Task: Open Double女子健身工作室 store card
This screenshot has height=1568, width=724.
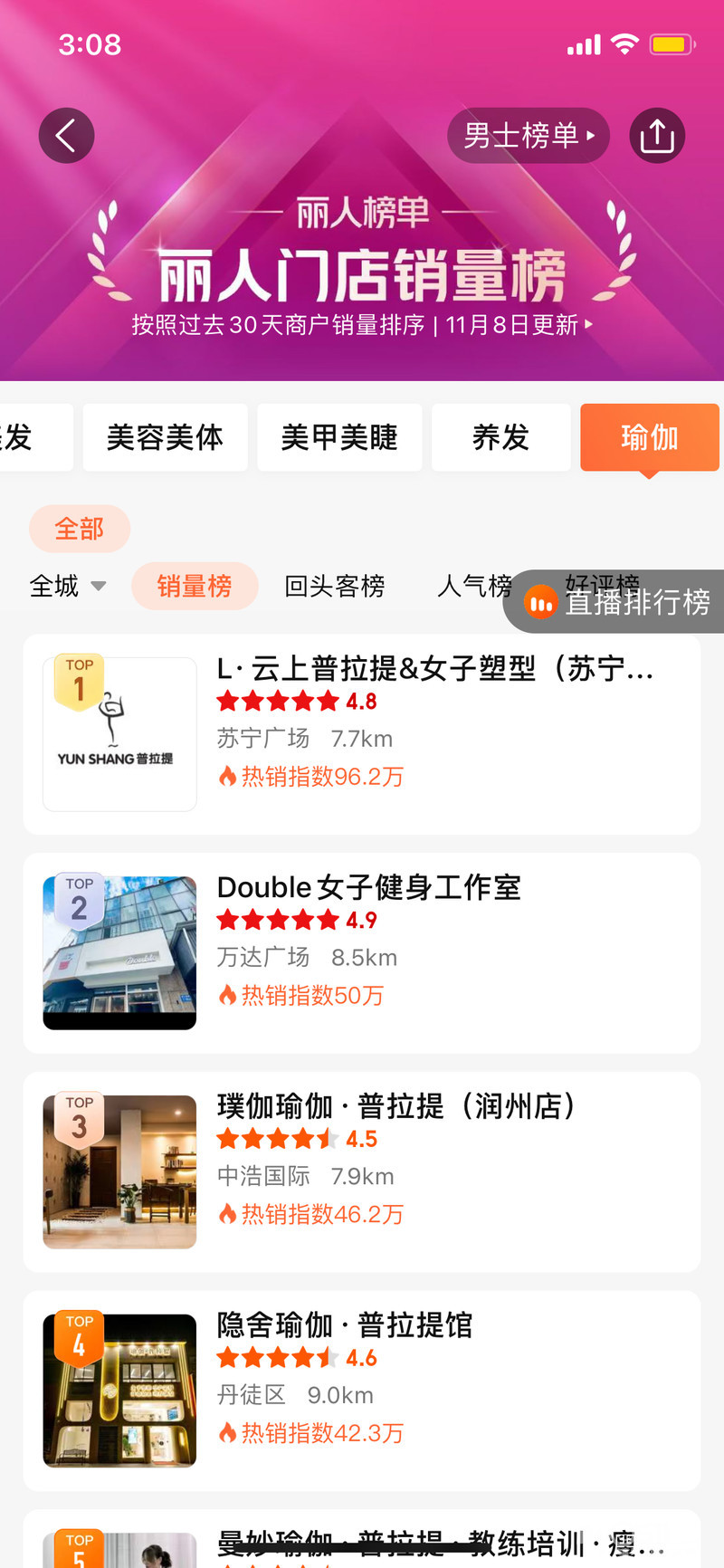Action: (x=362, y=952)
